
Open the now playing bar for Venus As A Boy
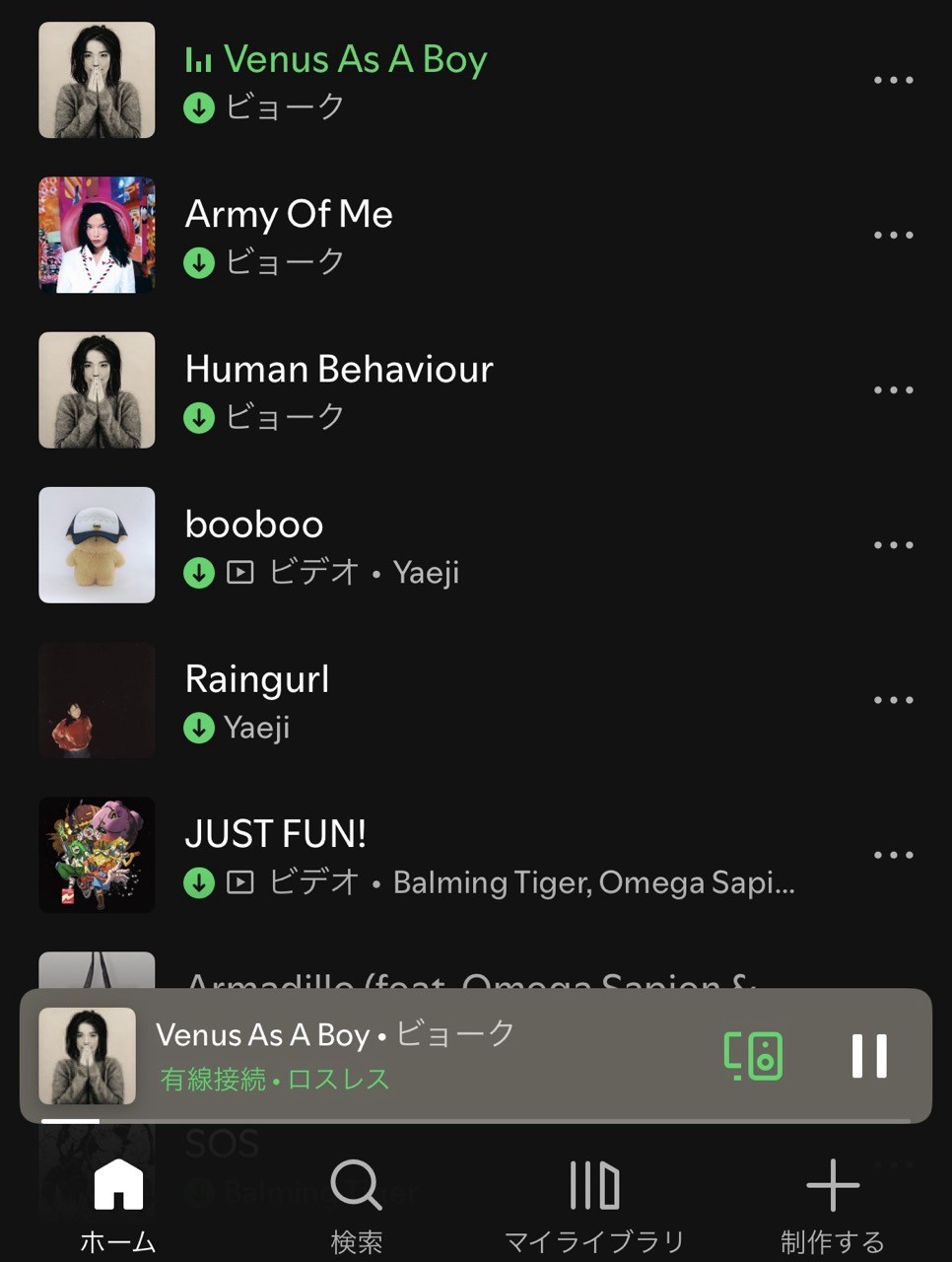point(394,1055)
